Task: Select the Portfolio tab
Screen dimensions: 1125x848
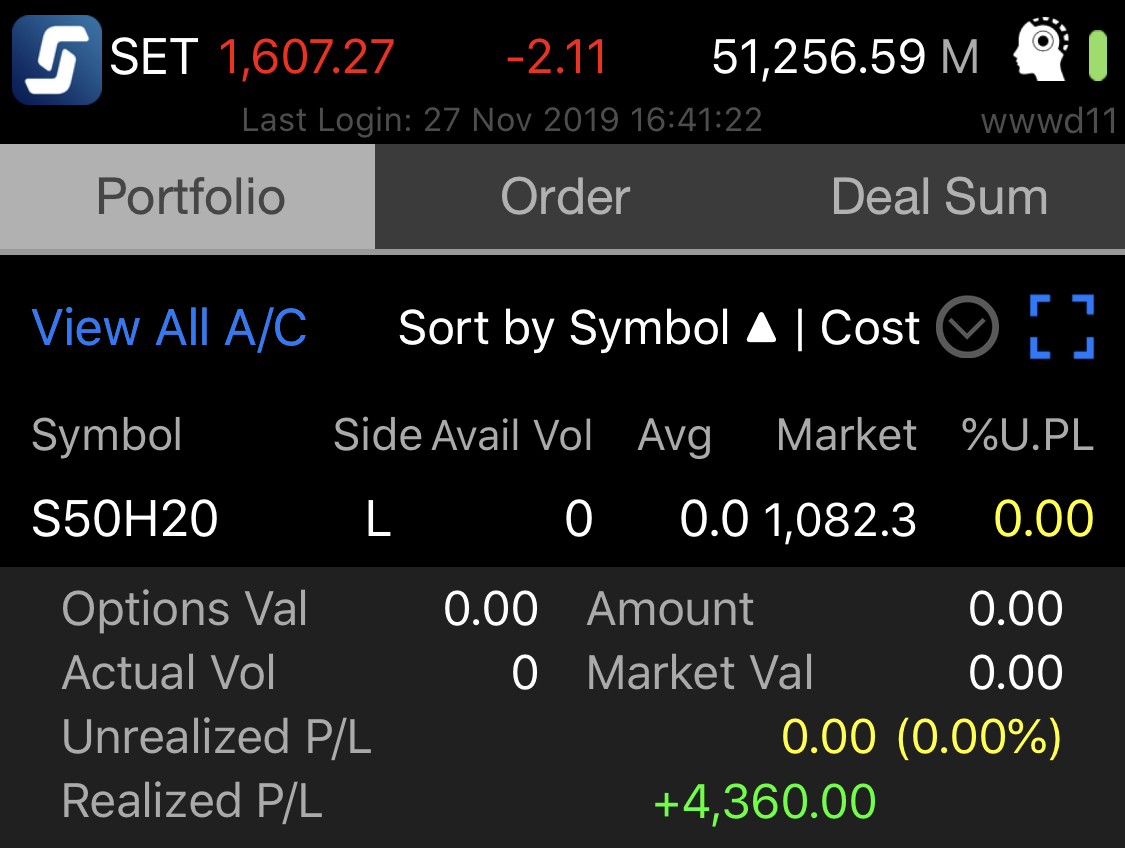Action: click(190, 197)
